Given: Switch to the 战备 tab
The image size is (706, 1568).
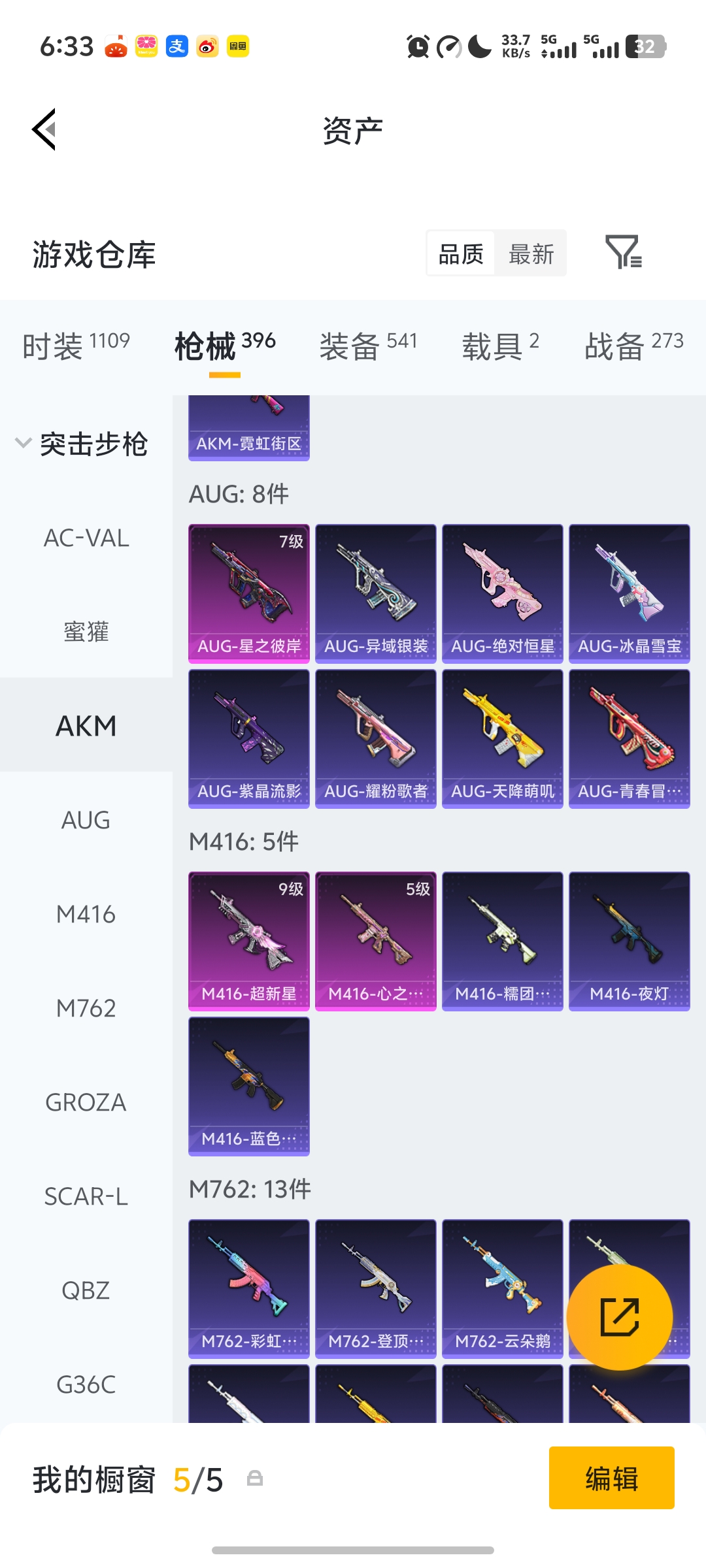Looking at the screenshot, I should pos(633,345).
